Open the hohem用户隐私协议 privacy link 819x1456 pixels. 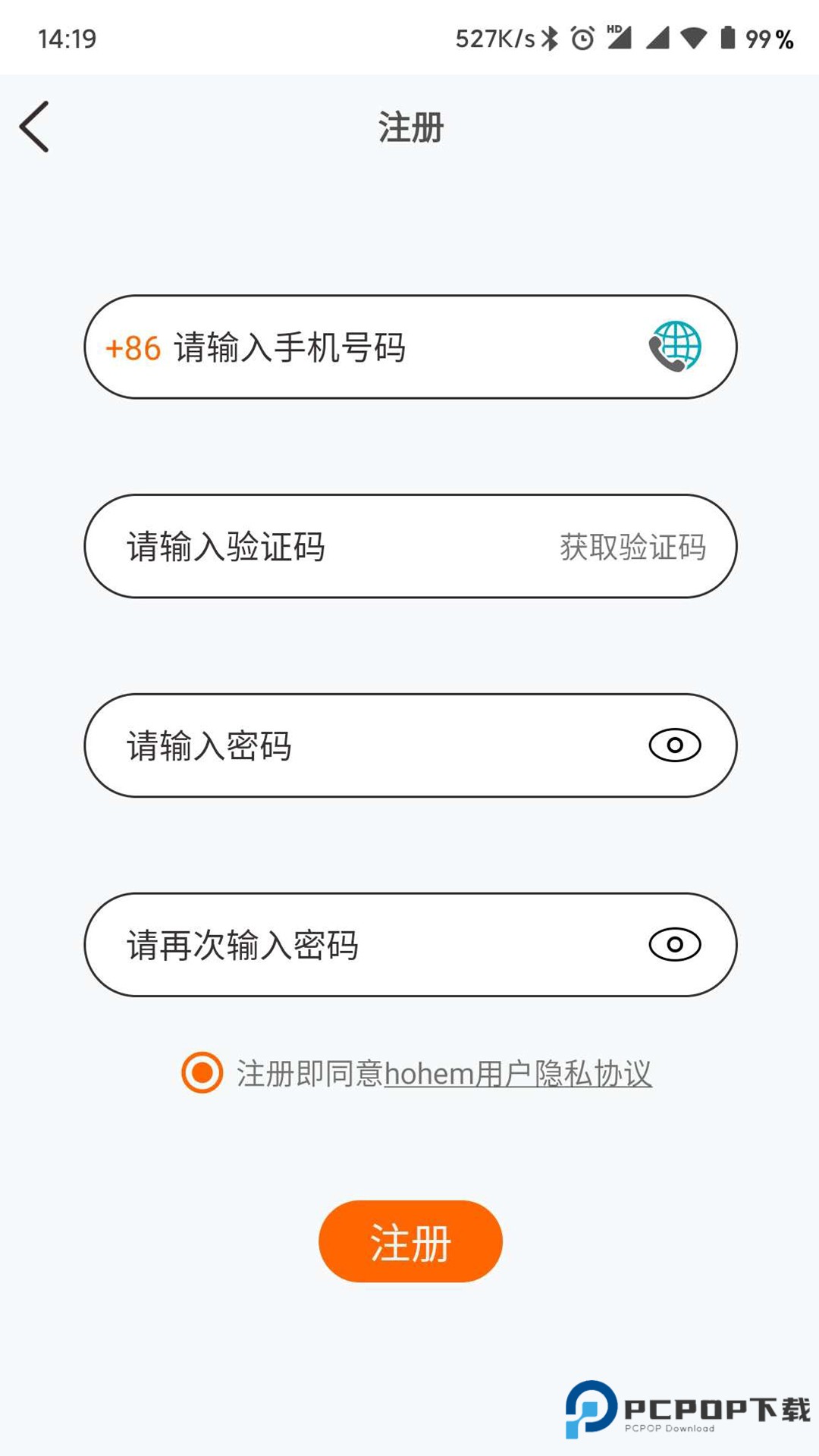pyautogui.click(x=519, y=1072)
